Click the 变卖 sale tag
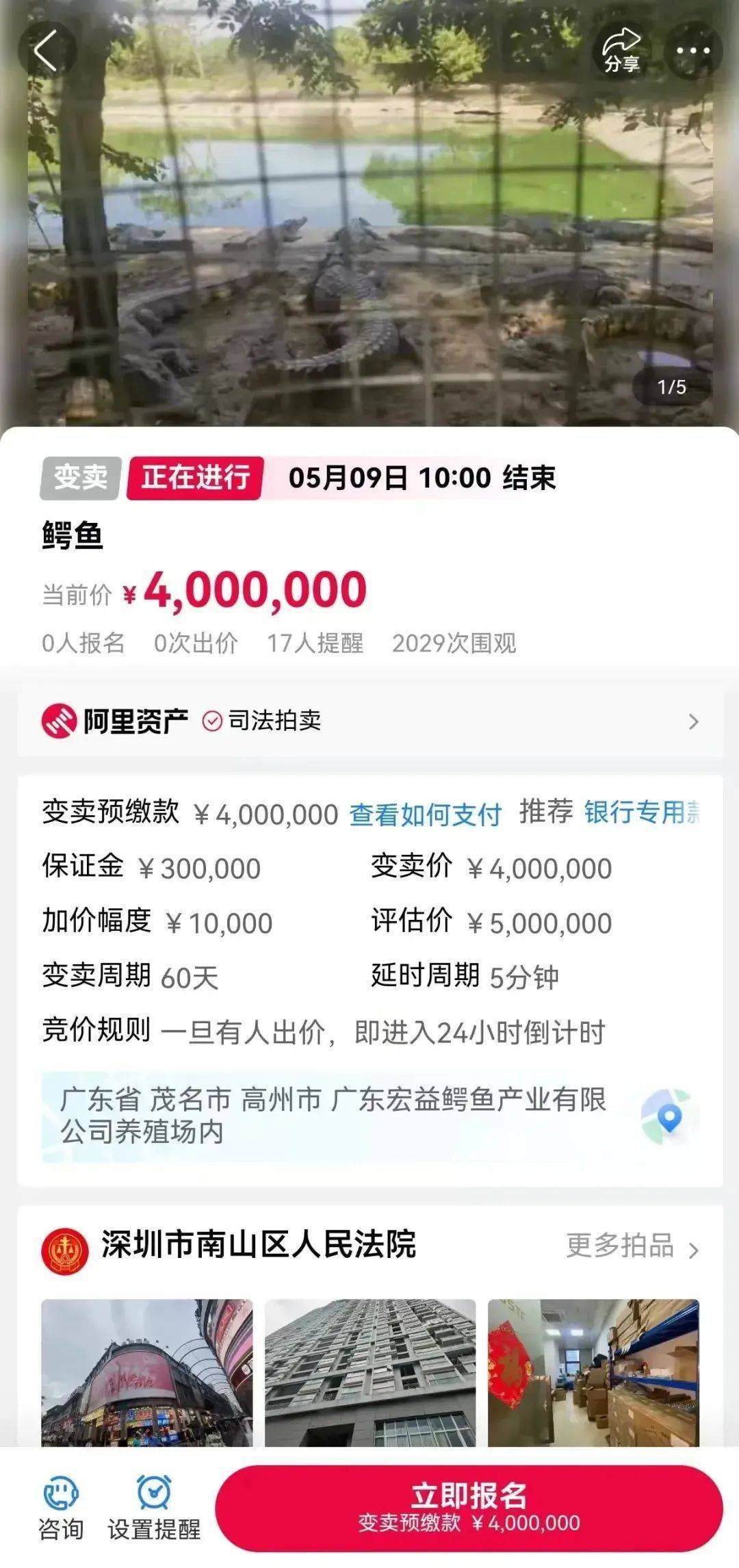The width and height of the screenshot is (739, 1568). pos(80,478)
